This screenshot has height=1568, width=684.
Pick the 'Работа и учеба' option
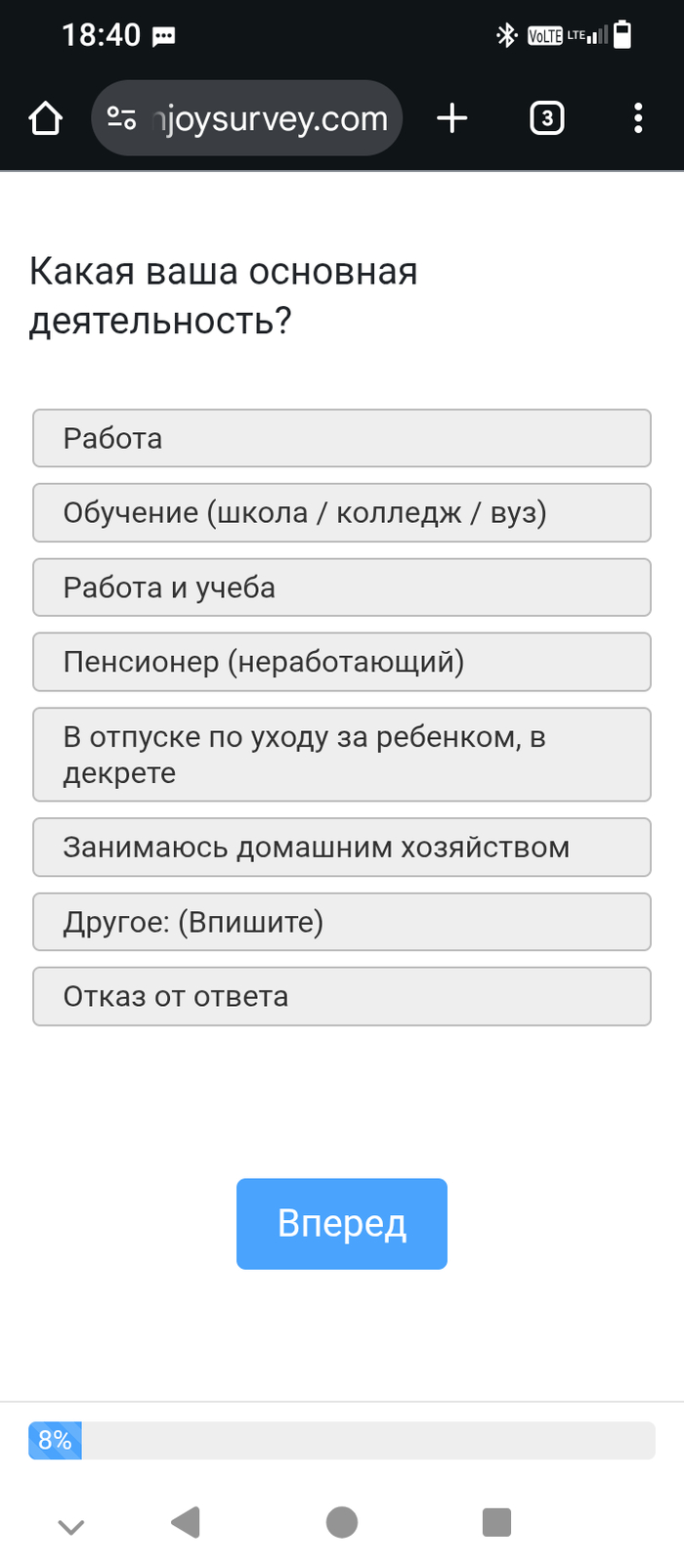coord(341,588)
